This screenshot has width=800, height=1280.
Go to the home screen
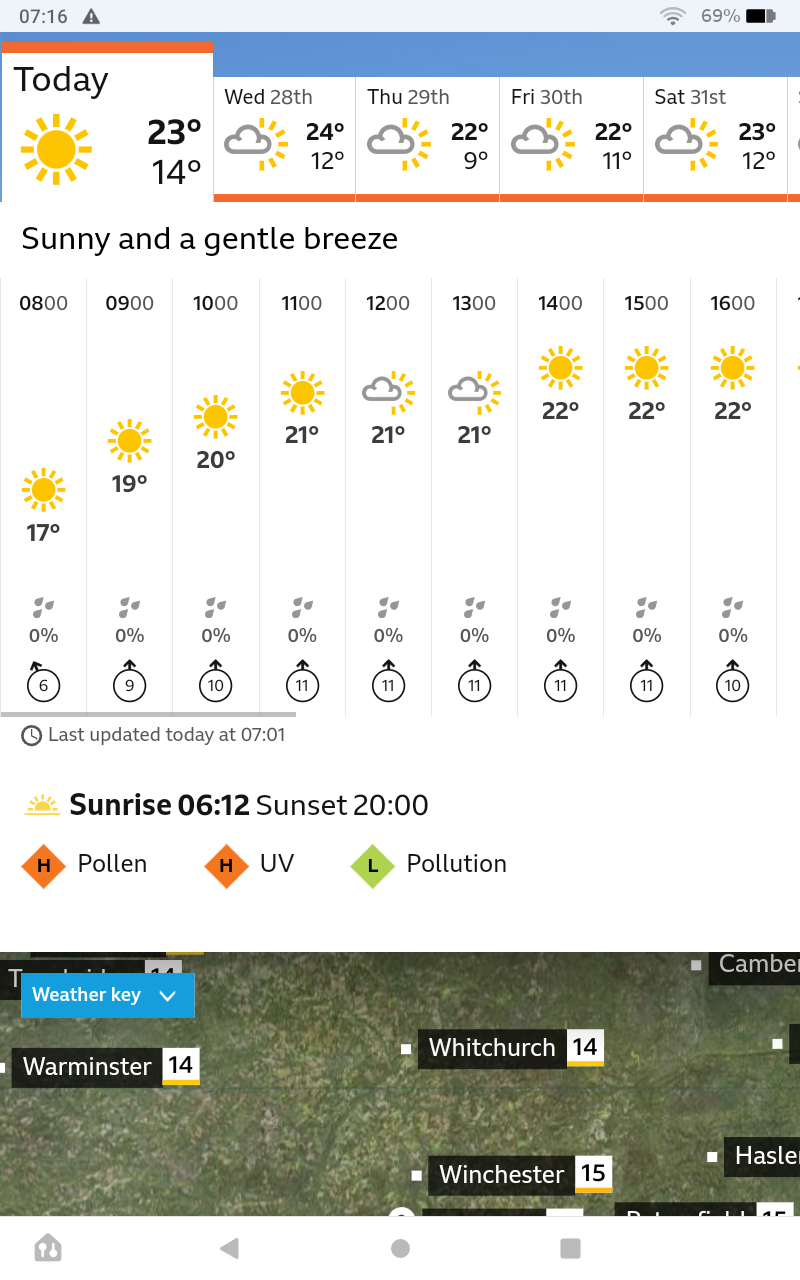(400, 1247)
